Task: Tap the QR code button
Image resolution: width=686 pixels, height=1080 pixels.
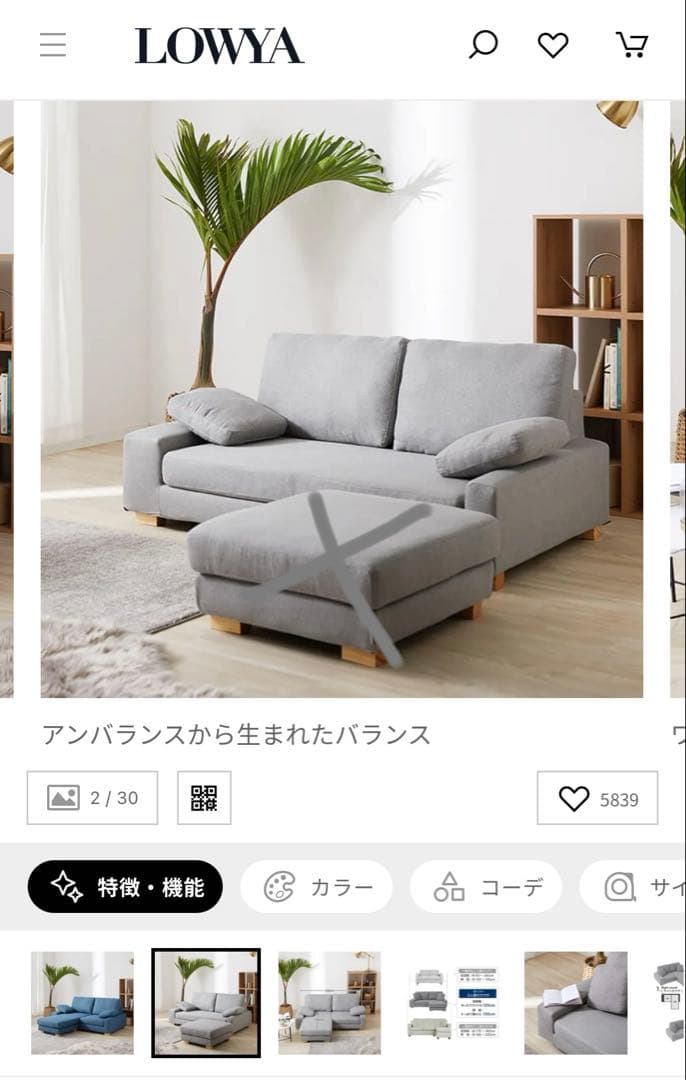Action: coord(204,798)
